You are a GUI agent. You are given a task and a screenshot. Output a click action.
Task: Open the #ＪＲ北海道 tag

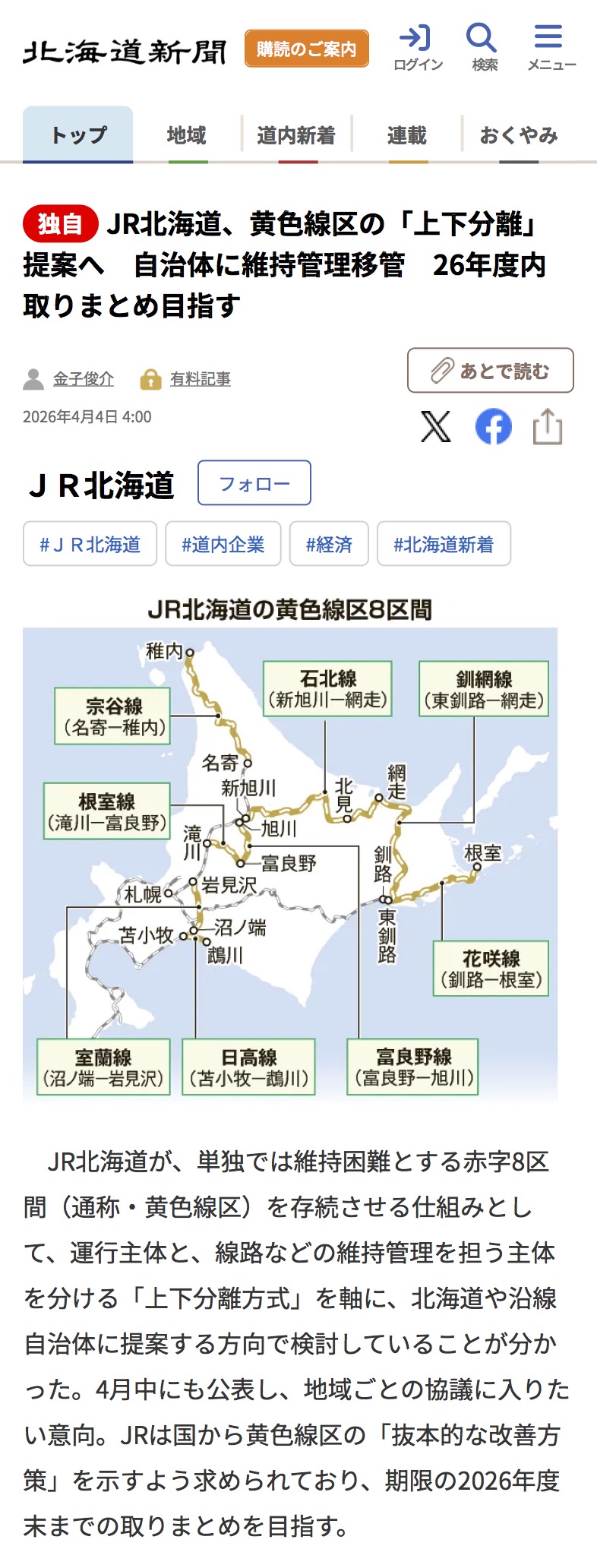point(90,544)
